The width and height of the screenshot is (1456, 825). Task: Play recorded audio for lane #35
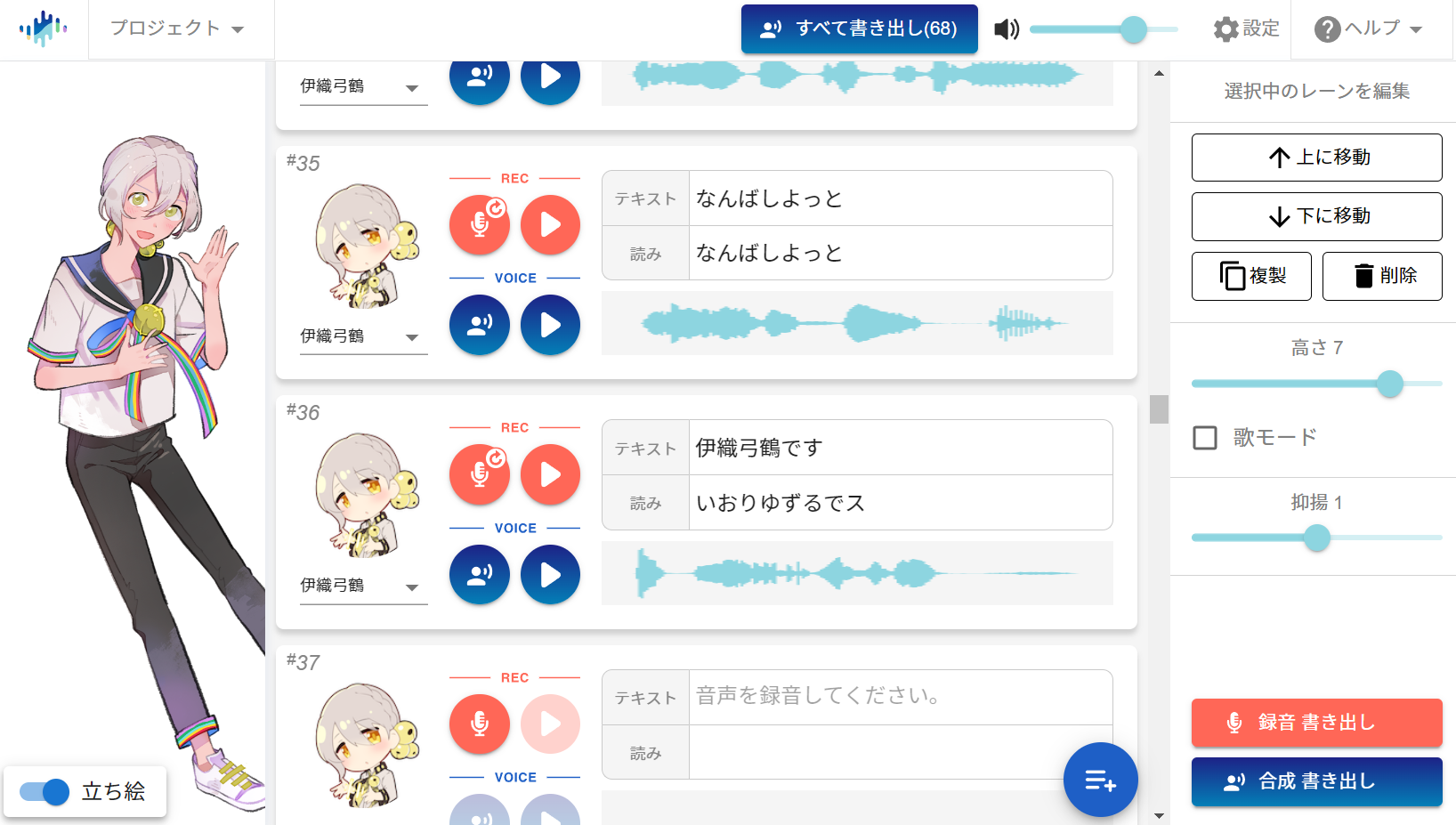[550, 224]
